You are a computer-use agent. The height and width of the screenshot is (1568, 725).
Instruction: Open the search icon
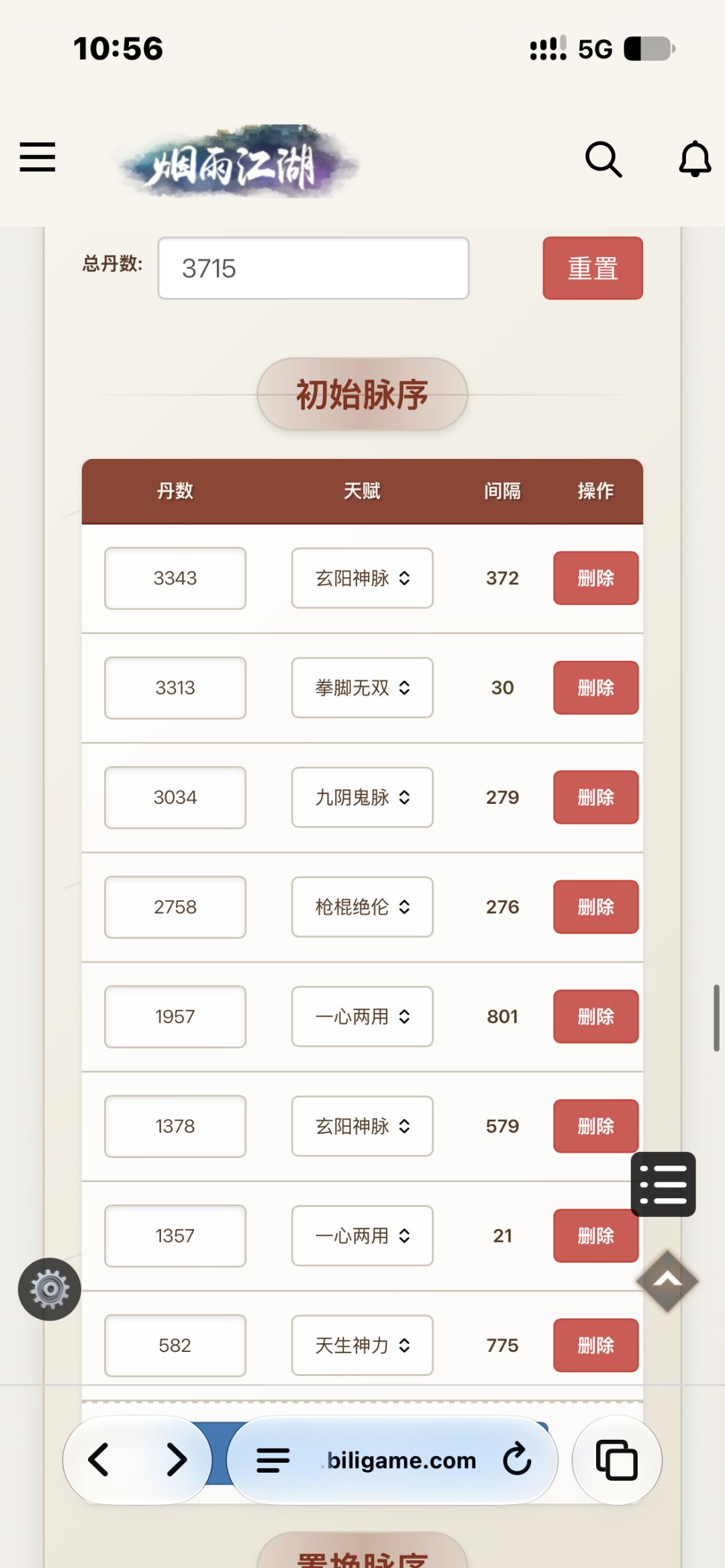(x=603, y=159)
